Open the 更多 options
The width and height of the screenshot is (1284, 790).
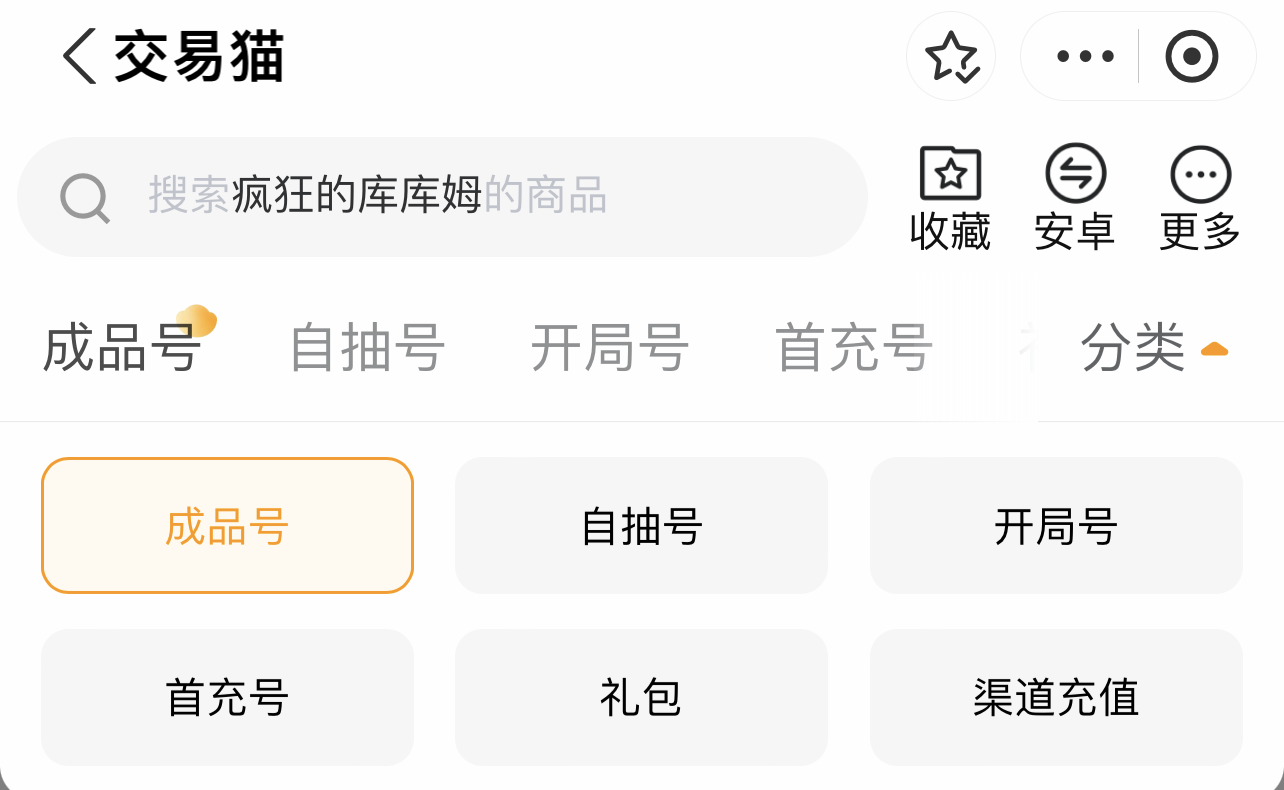1200,199
